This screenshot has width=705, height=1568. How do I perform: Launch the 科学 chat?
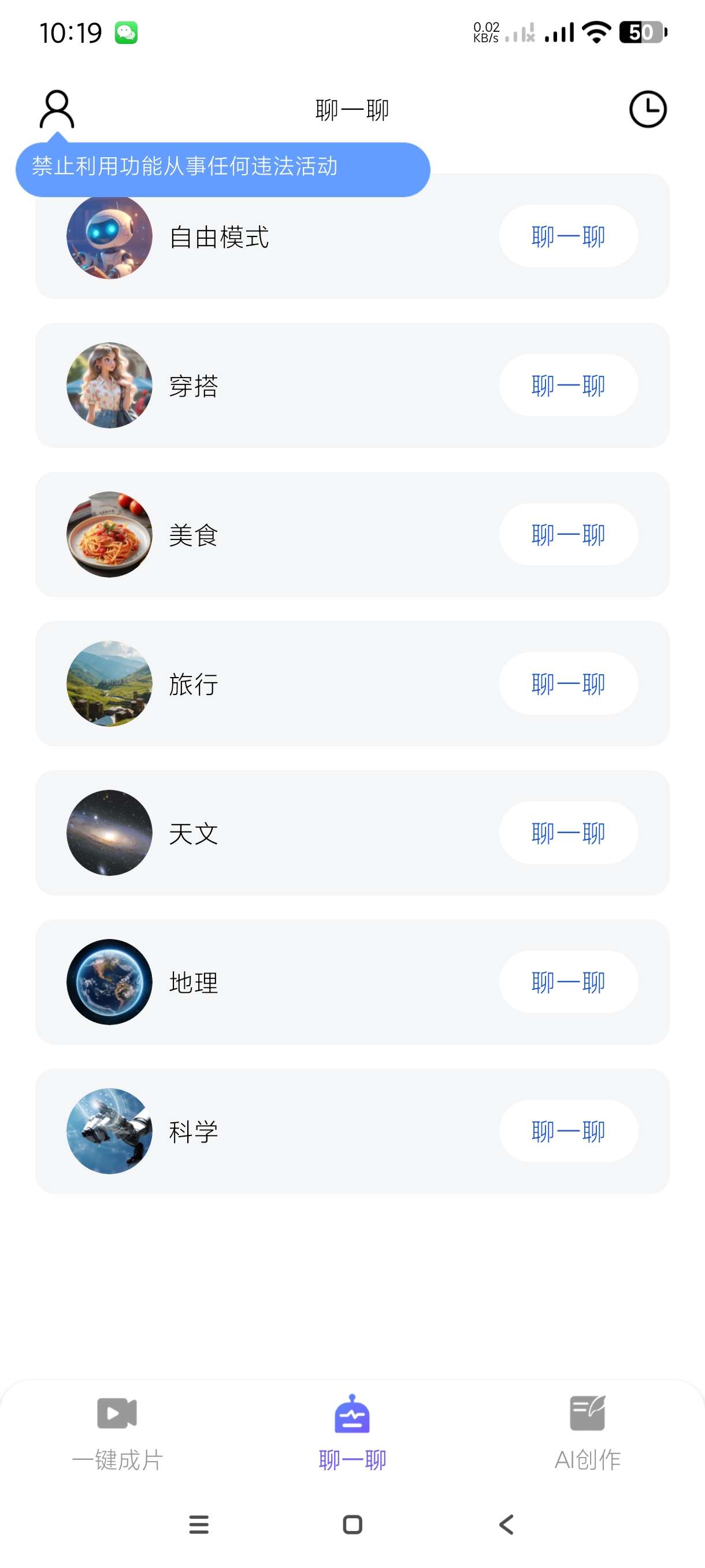point(568,1131)
